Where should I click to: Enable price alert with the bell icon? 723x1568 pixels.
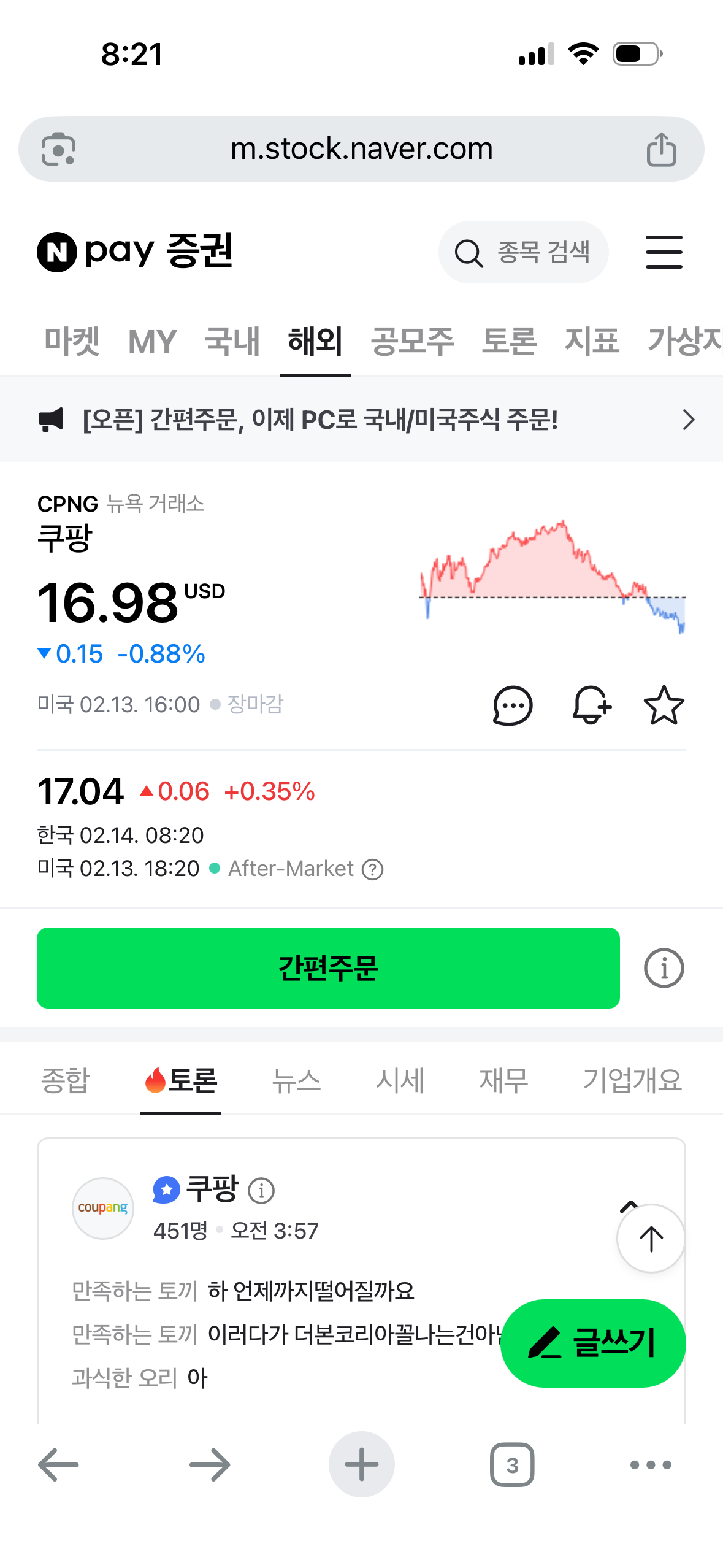[591, 705]
